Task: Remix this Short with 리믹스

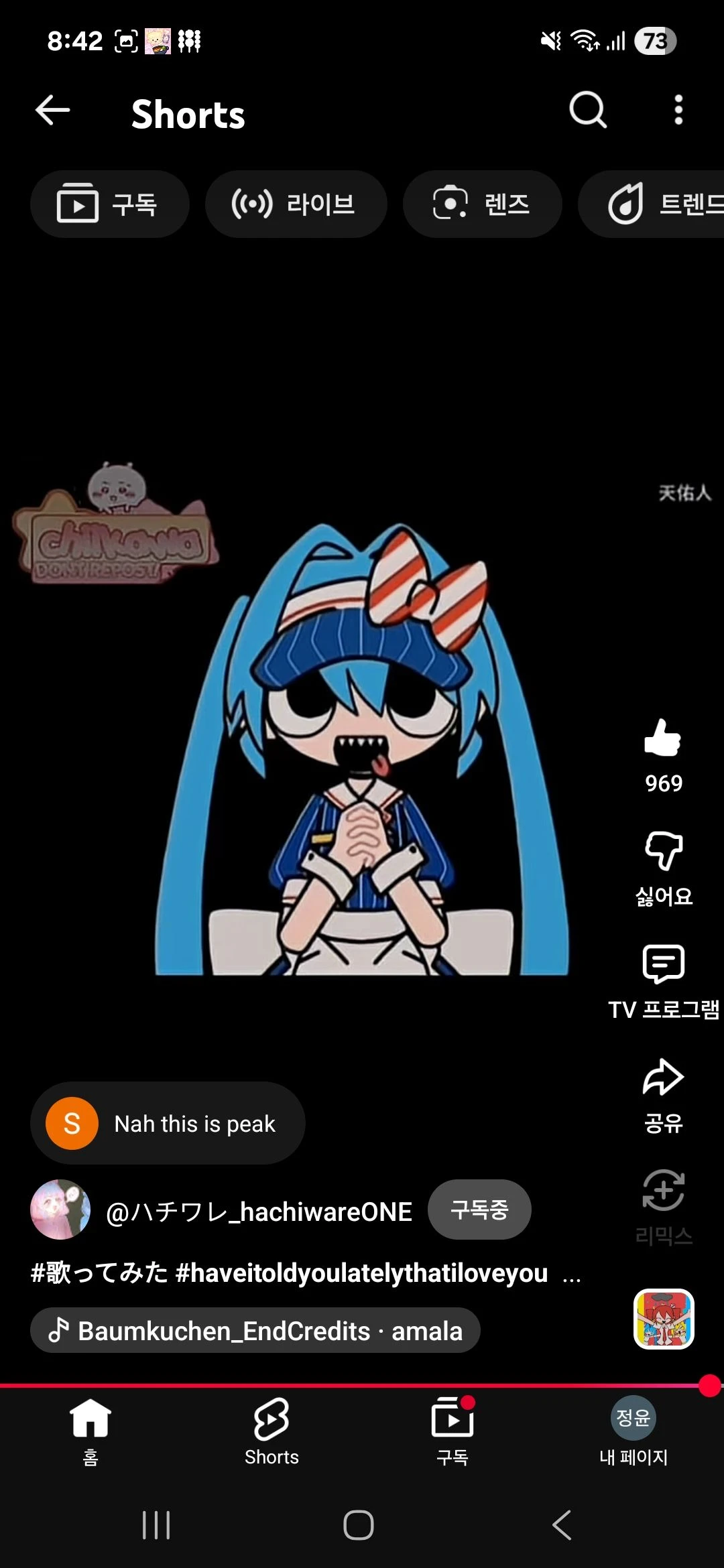Action: [663, 1191]
